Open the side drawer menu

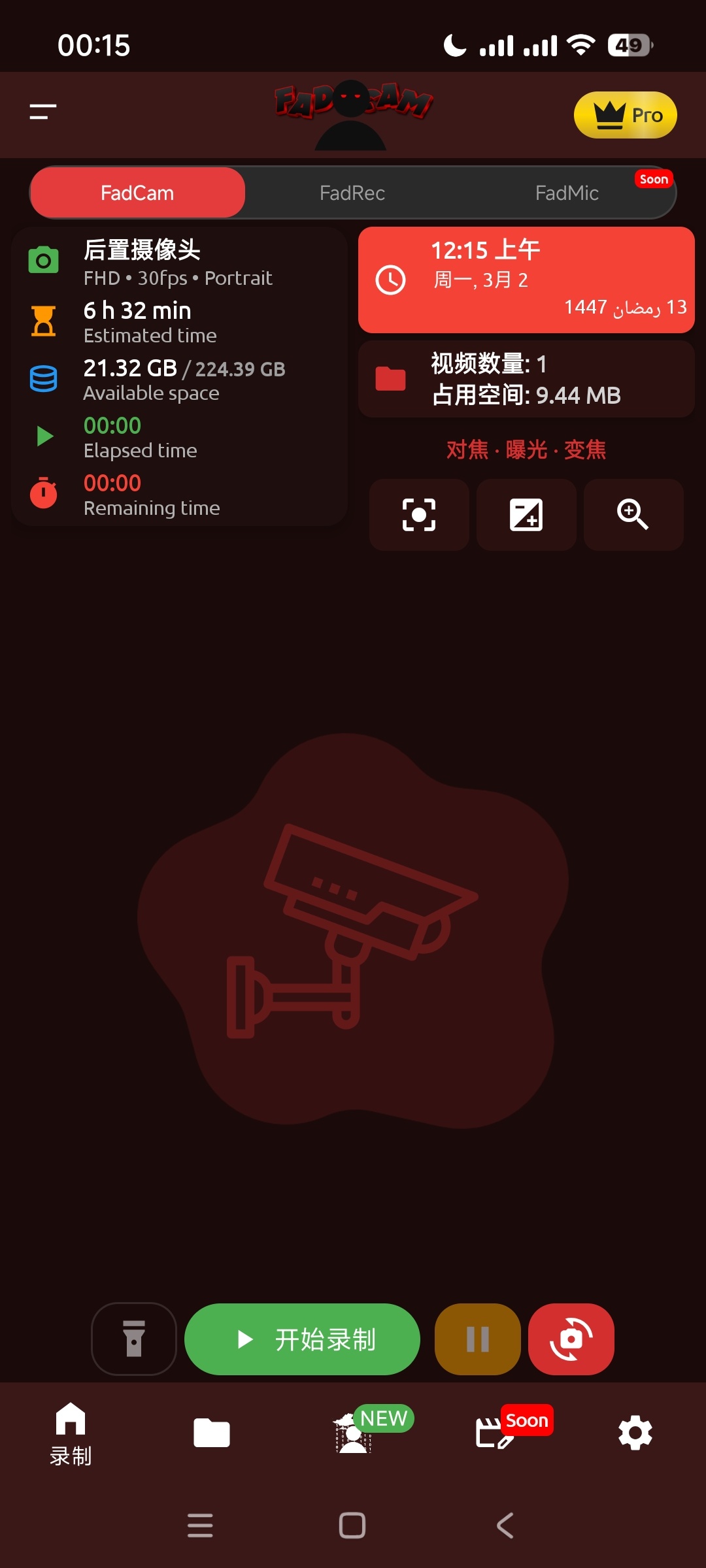pyautogui.click(x=43, y=112)
